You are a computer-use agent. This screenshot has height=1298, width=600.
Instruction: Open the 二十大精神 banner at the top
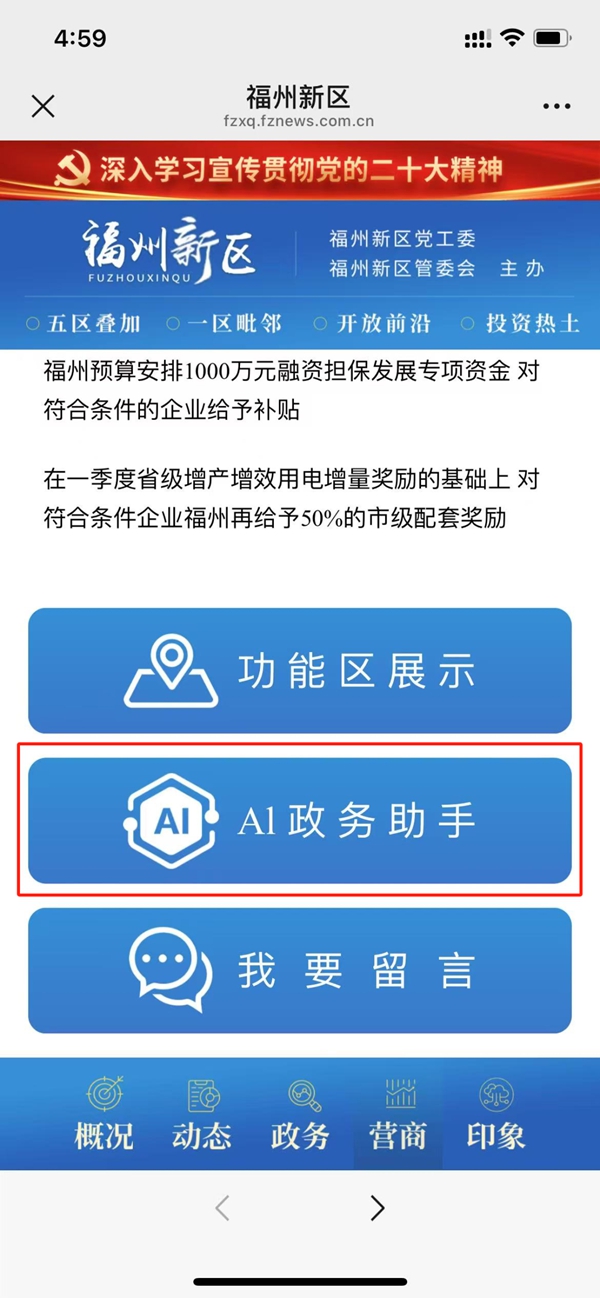tap(299, 170)
